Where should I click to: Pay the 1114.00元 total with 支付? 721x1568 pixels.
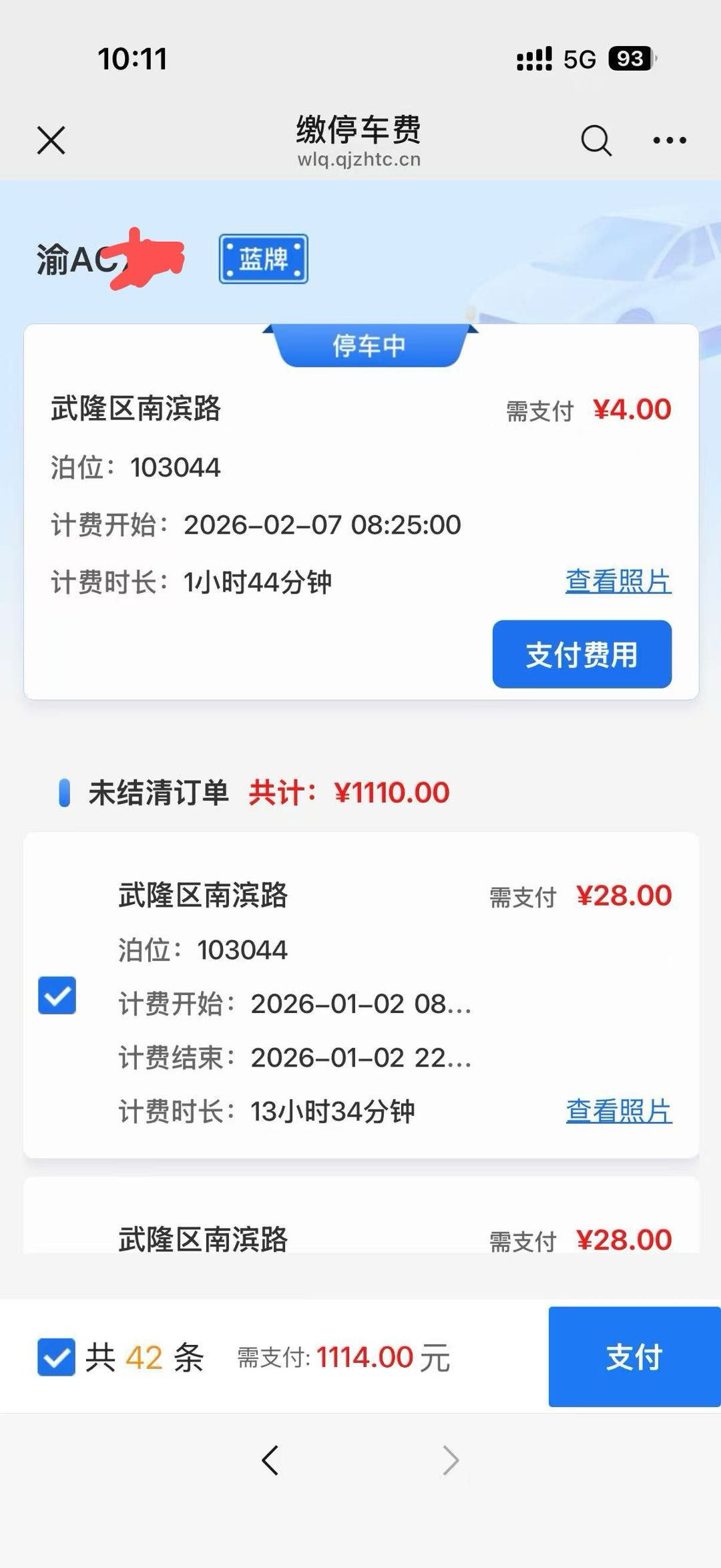(634, 1357)
